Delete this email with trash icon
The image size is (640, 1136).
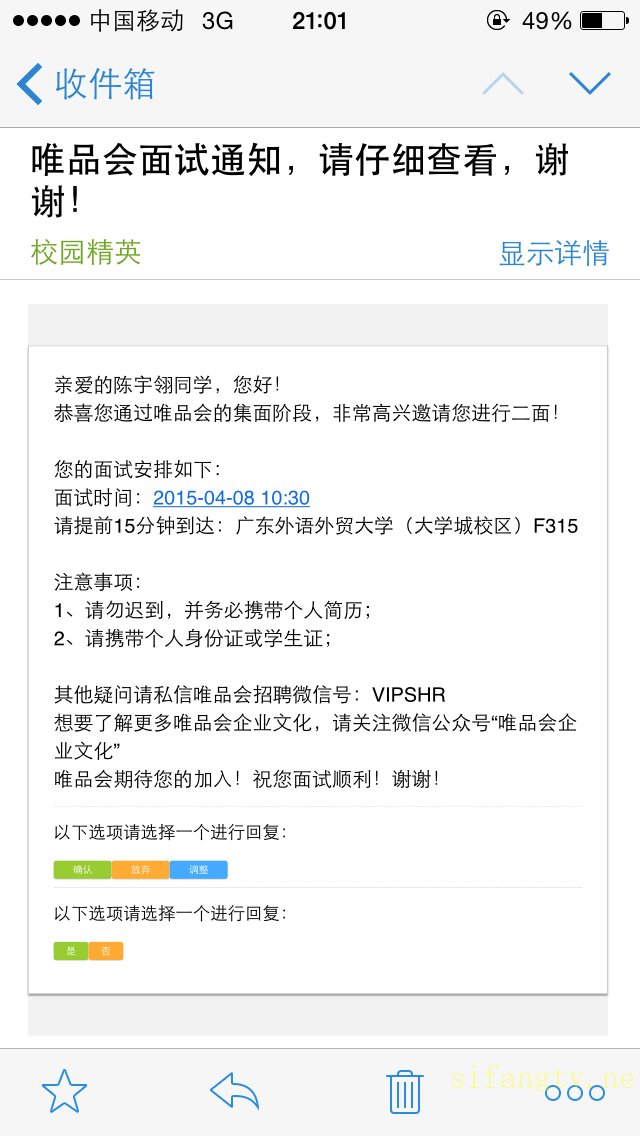(404, 1091)
